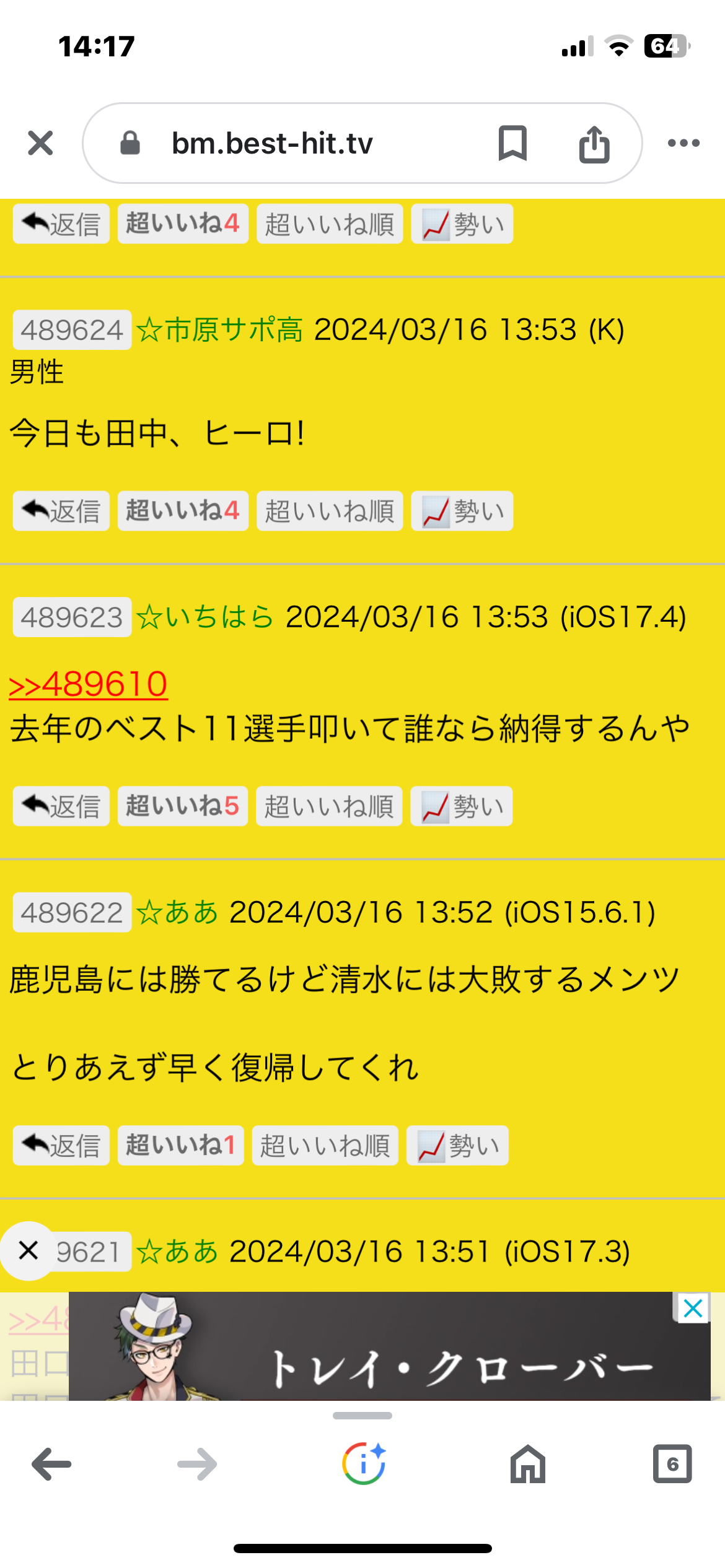This screenshot has height=1568, width=725.
Task: Open the tab switcher showing 6
Action: 672,1465
